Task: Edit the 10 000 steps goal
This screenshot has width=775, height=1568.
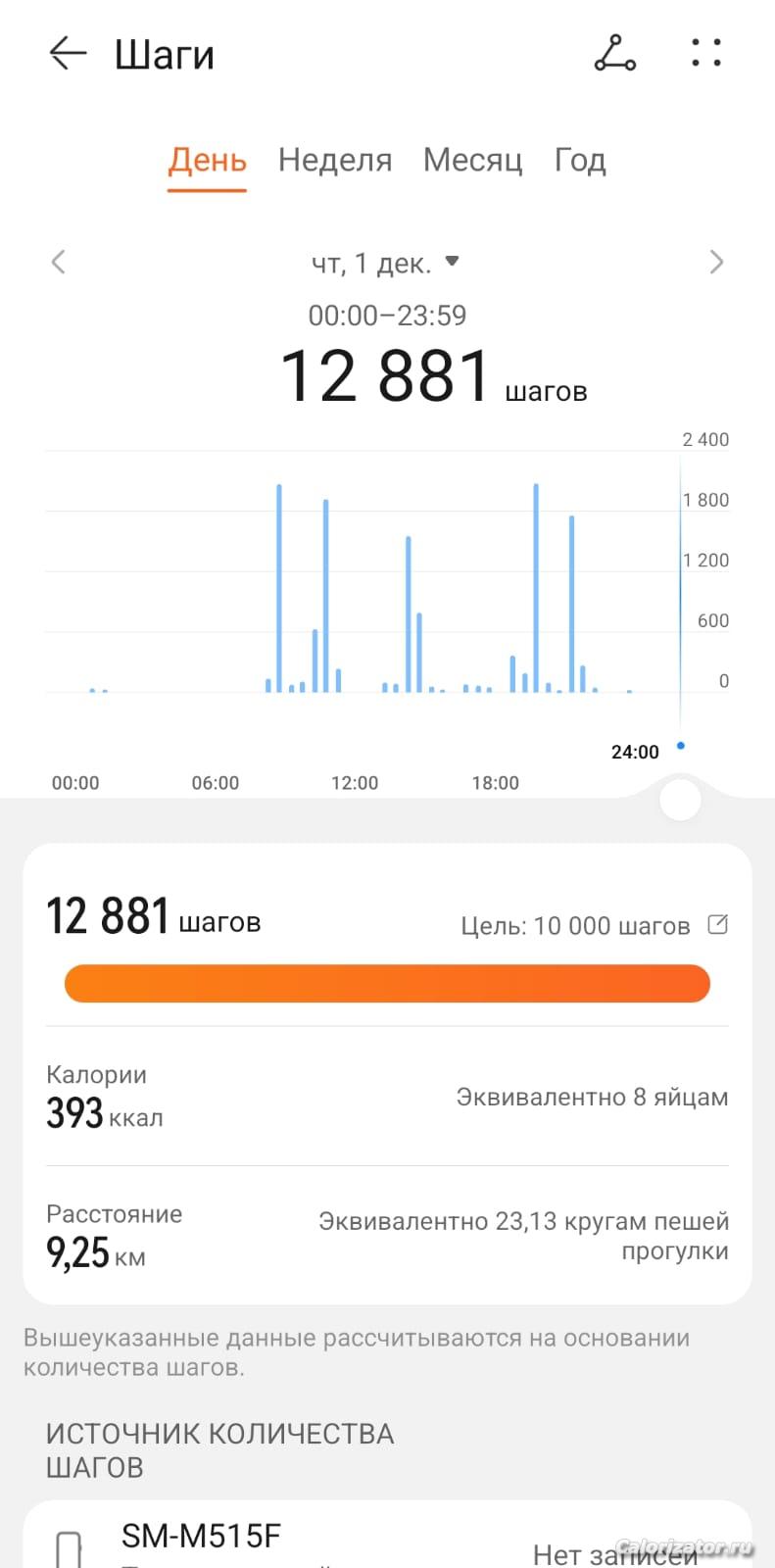Action: pos(717,924)
